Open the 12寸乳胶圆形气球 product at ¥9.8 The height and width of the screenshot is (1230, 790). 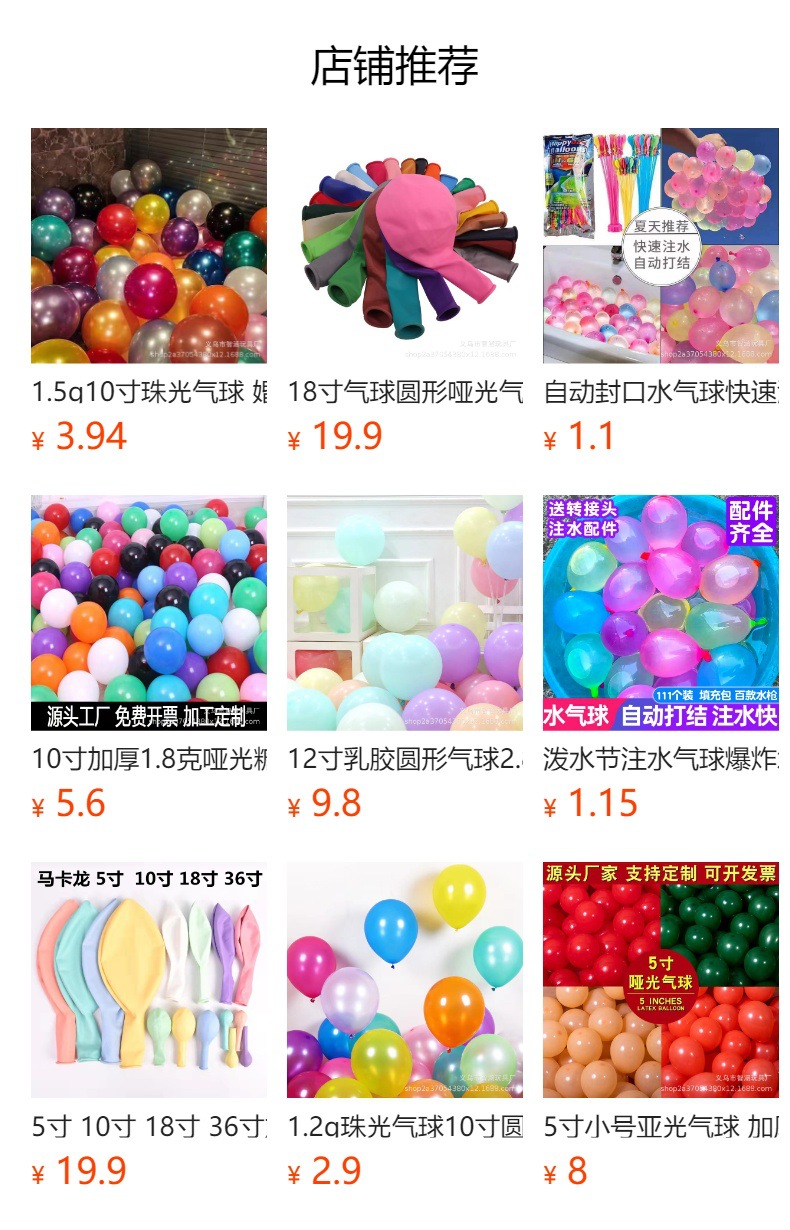click(405, 613)
